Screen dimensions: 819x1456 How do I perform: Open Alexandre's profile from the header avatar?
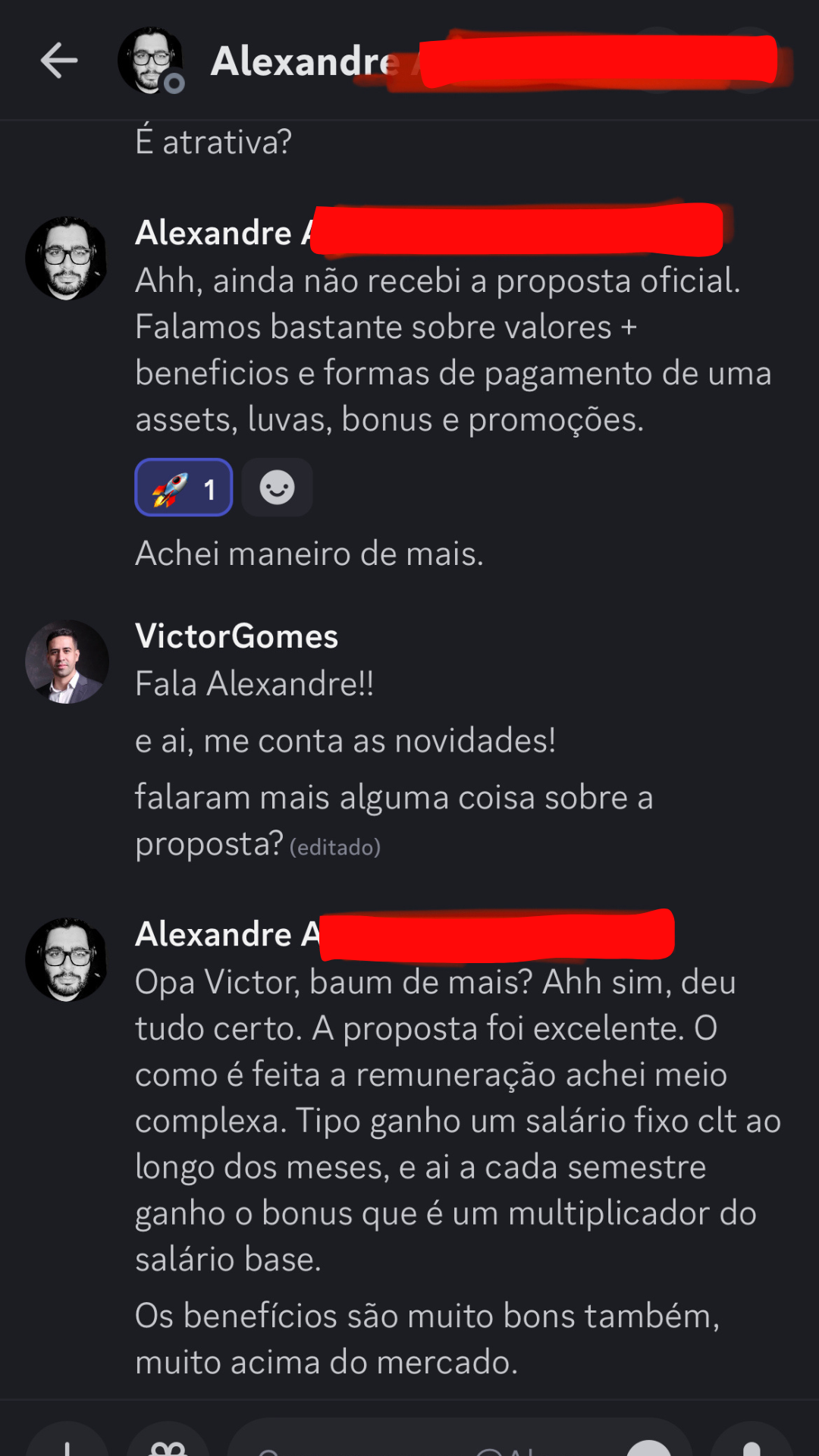pyautogui.click(x=150, y=61)
